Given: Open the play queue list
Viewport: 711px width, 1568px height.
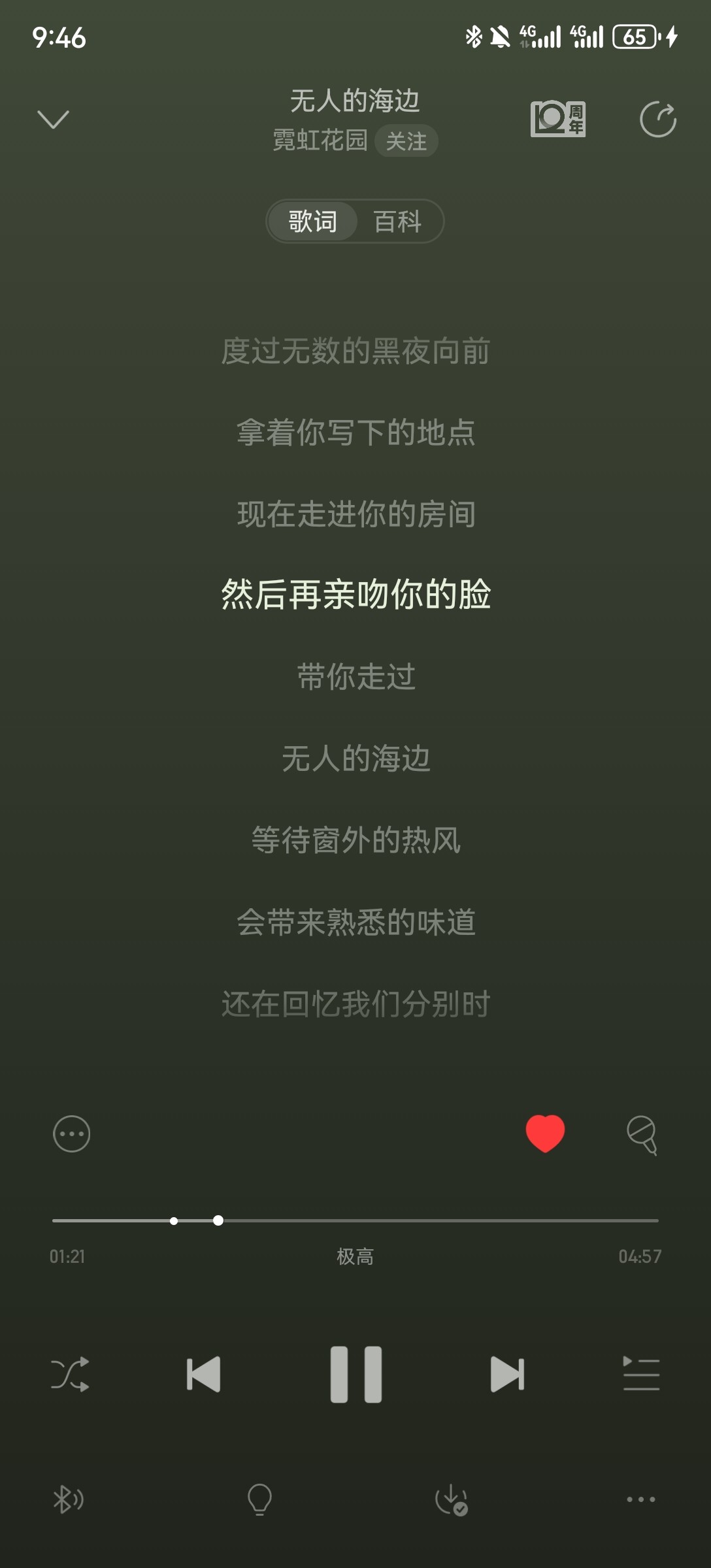Looking at the screenshot, I should click(641, 1373).
